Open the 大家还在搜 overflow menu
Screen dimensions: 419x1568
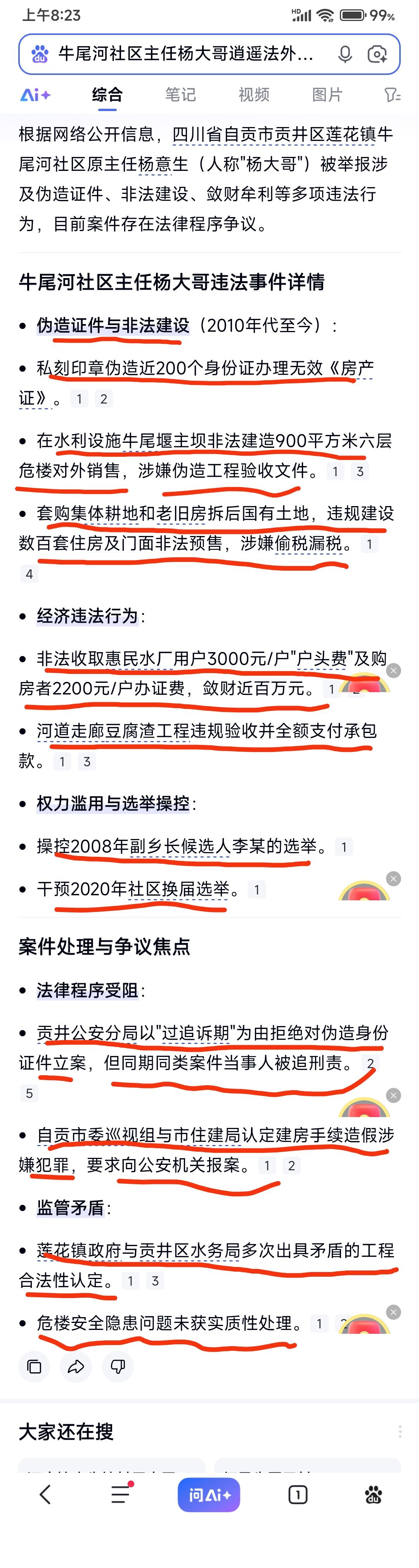(x=400, y=1431)
